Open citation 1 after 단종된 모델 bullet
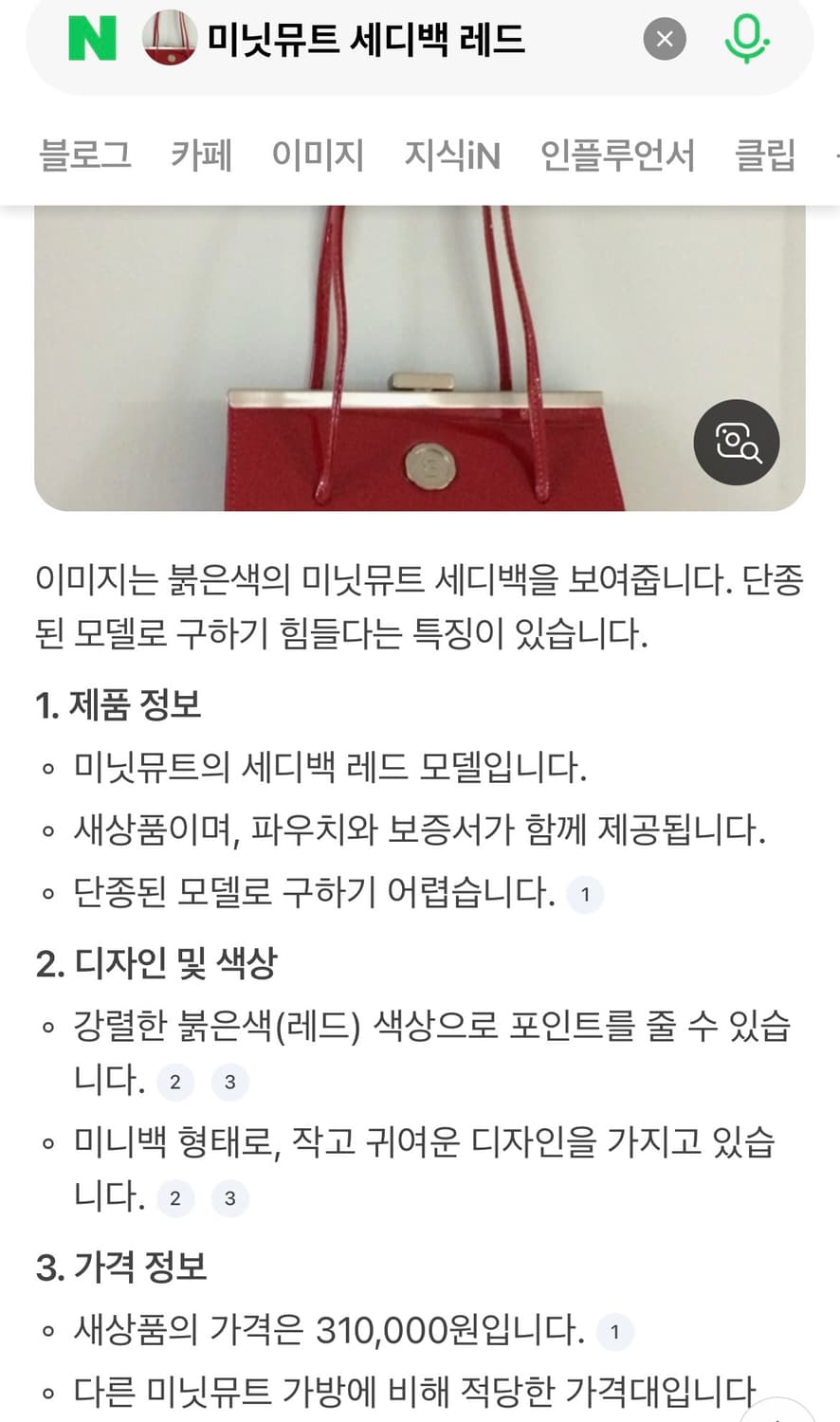This screenshot has width=840, height=1422. point(586,894)
